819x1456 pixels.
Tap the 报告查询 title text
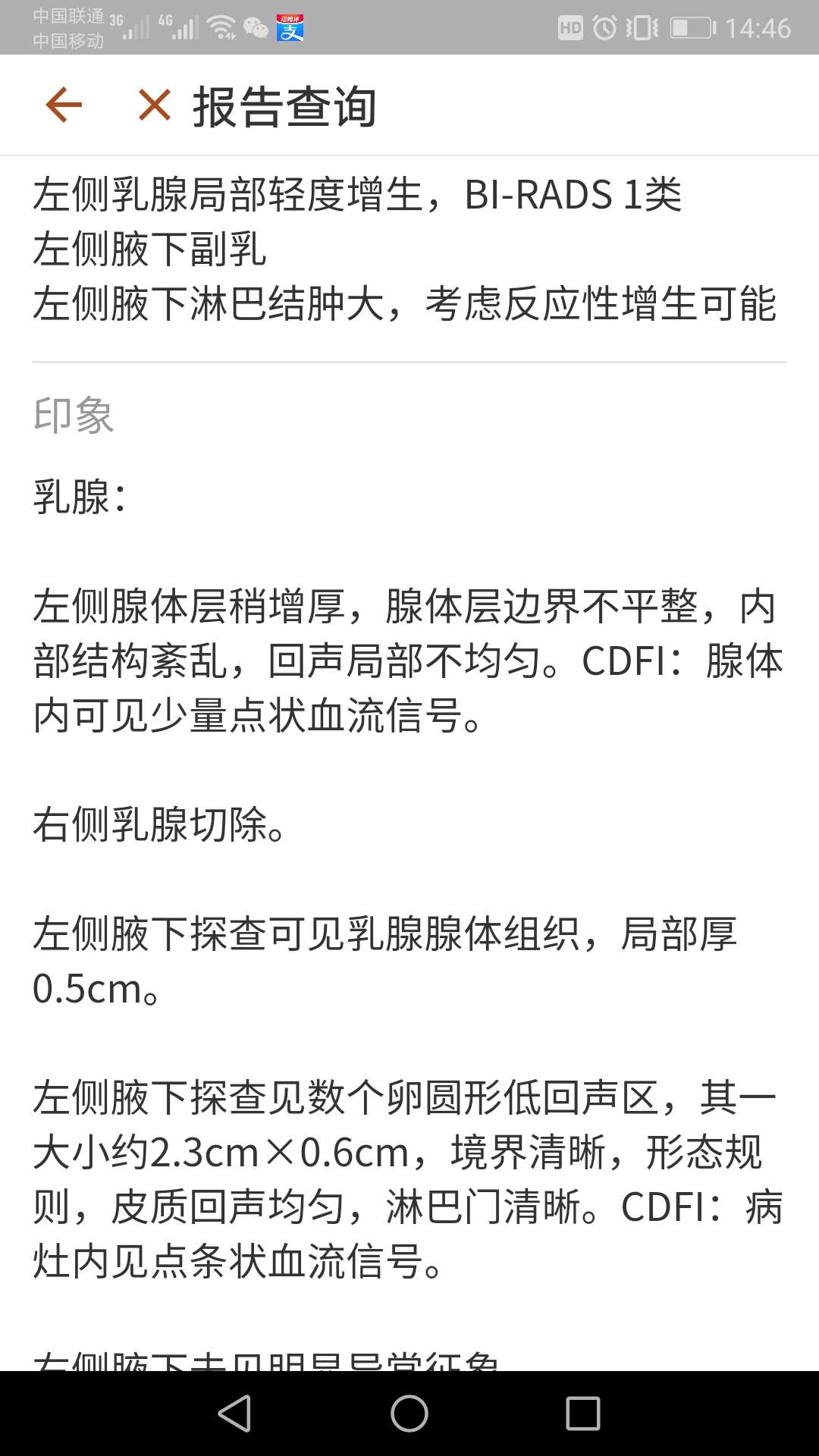point(284,107)
